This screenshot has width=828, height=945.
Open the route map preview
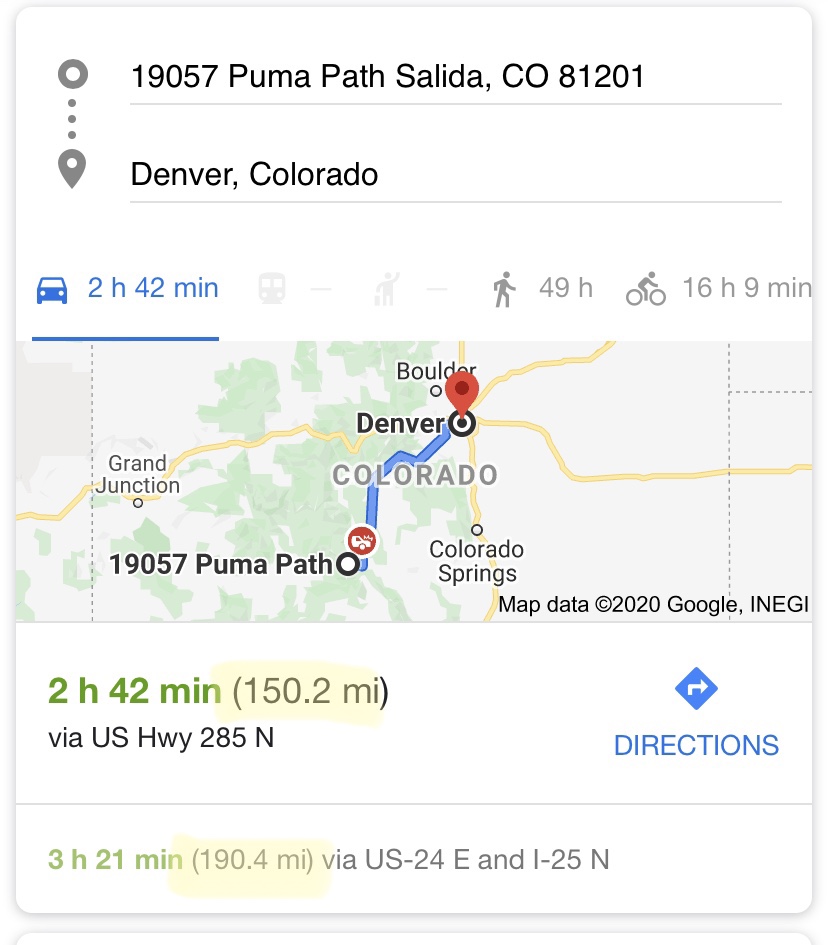[414, 482]
